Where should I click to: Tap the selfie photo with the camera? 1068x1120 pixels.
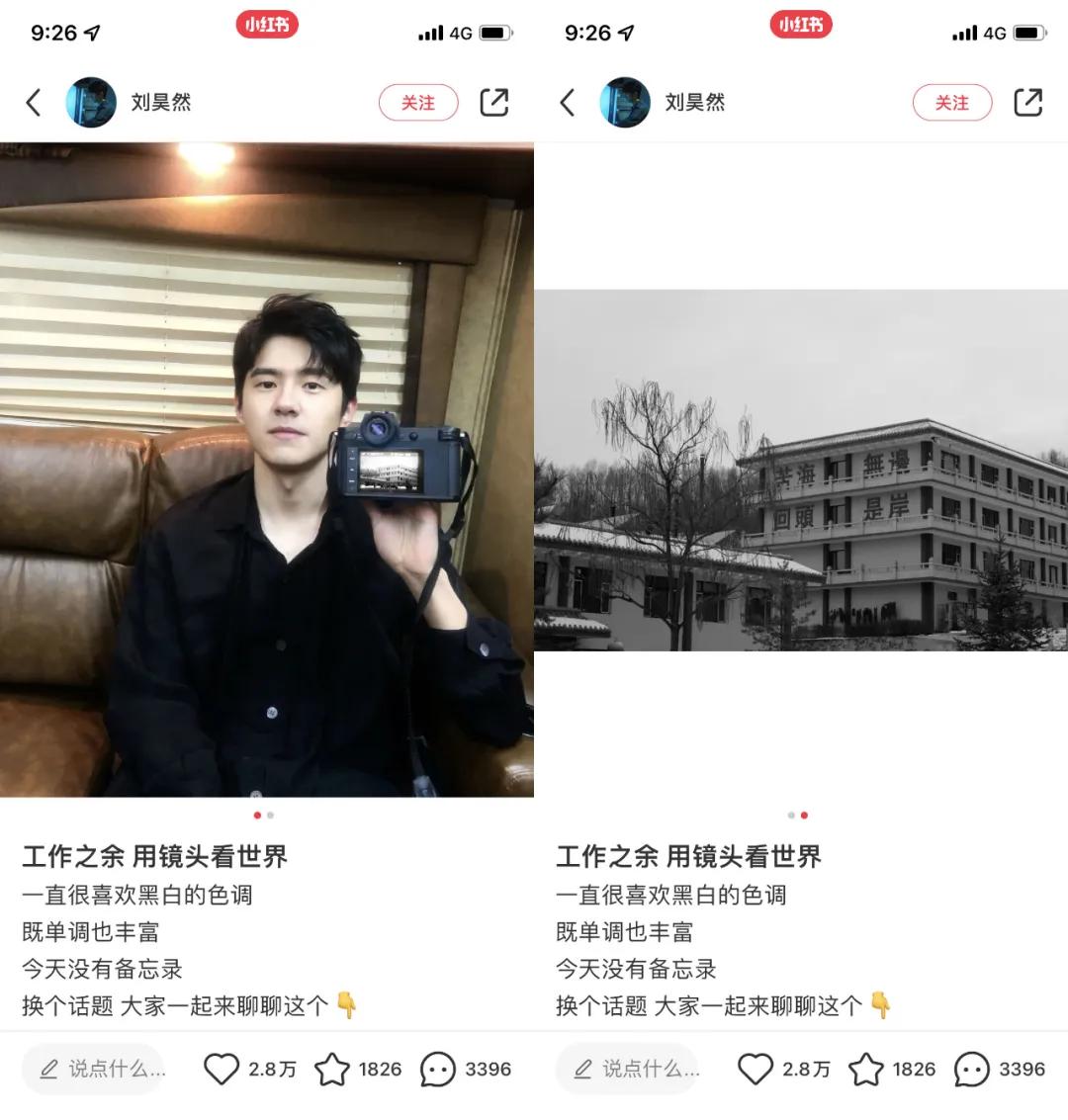[x=267, y=474]
